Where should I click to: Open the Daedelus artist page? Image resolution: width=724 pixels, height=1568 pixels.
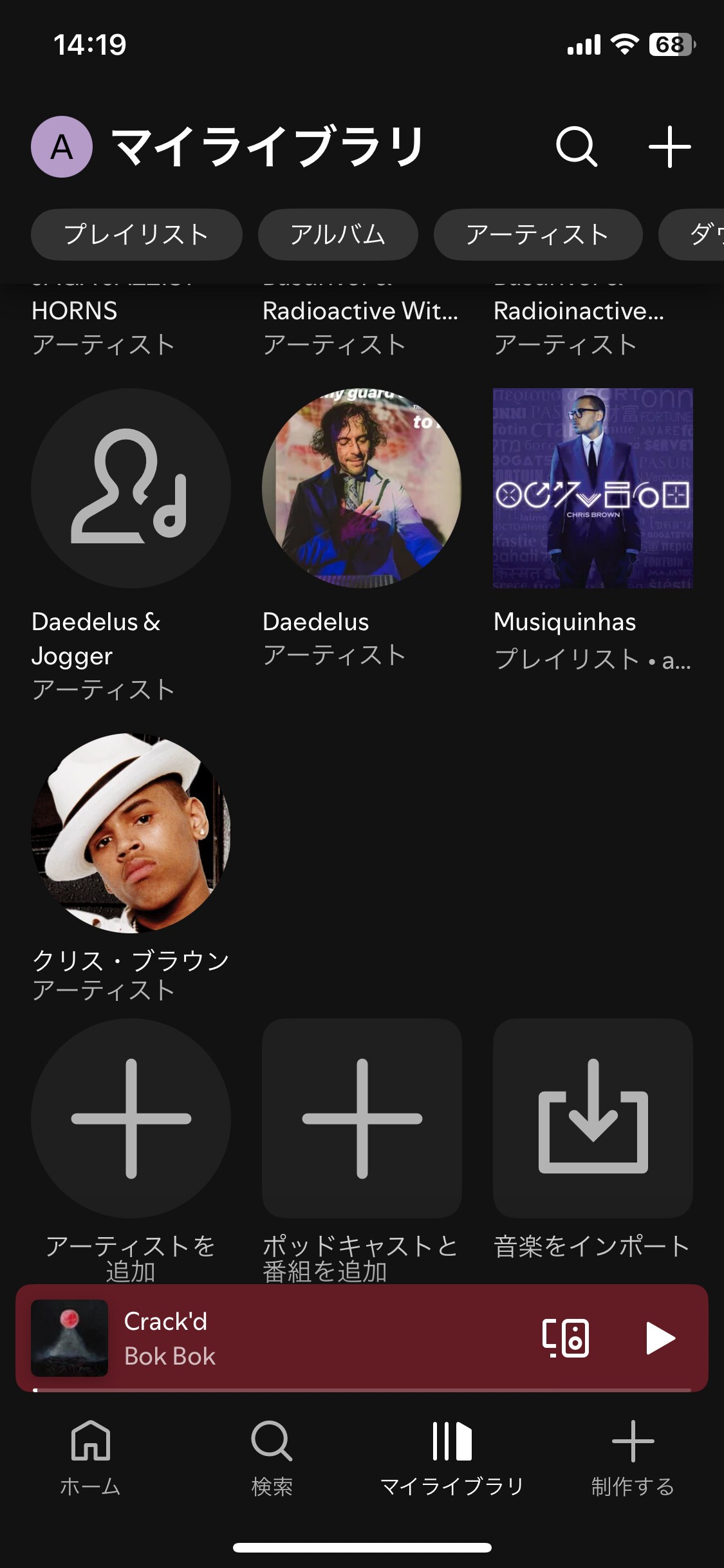362,488
